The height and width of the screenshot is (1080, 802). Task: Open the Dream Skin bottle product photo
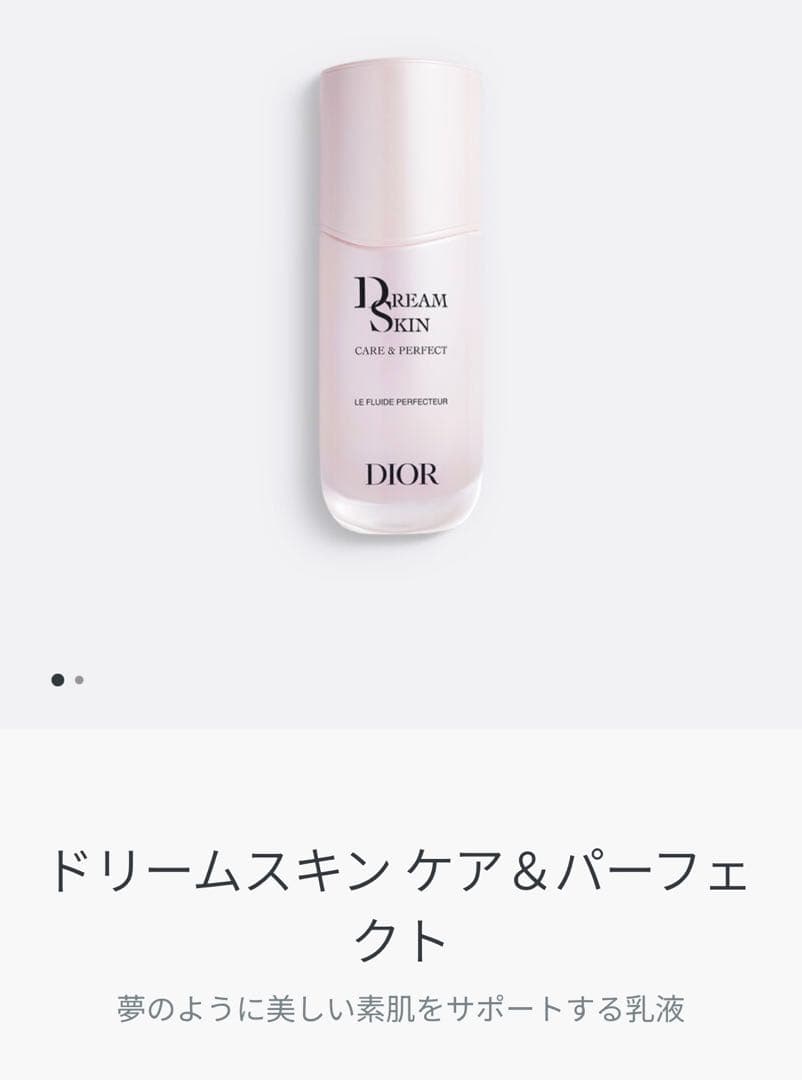pos(401,300)
